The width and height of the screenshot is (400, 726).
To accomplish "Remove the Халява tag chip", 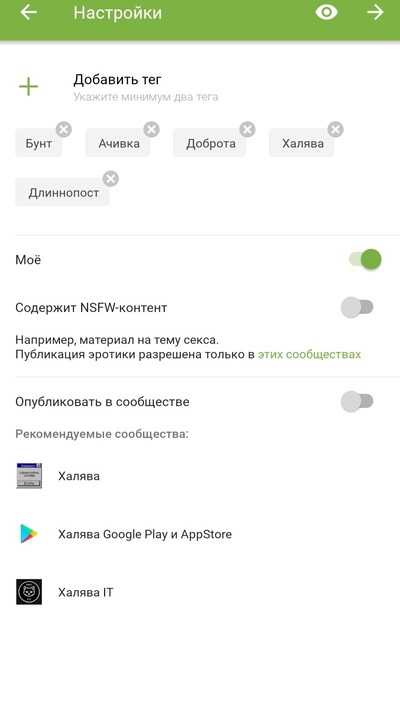I will (x=336, y=129).
